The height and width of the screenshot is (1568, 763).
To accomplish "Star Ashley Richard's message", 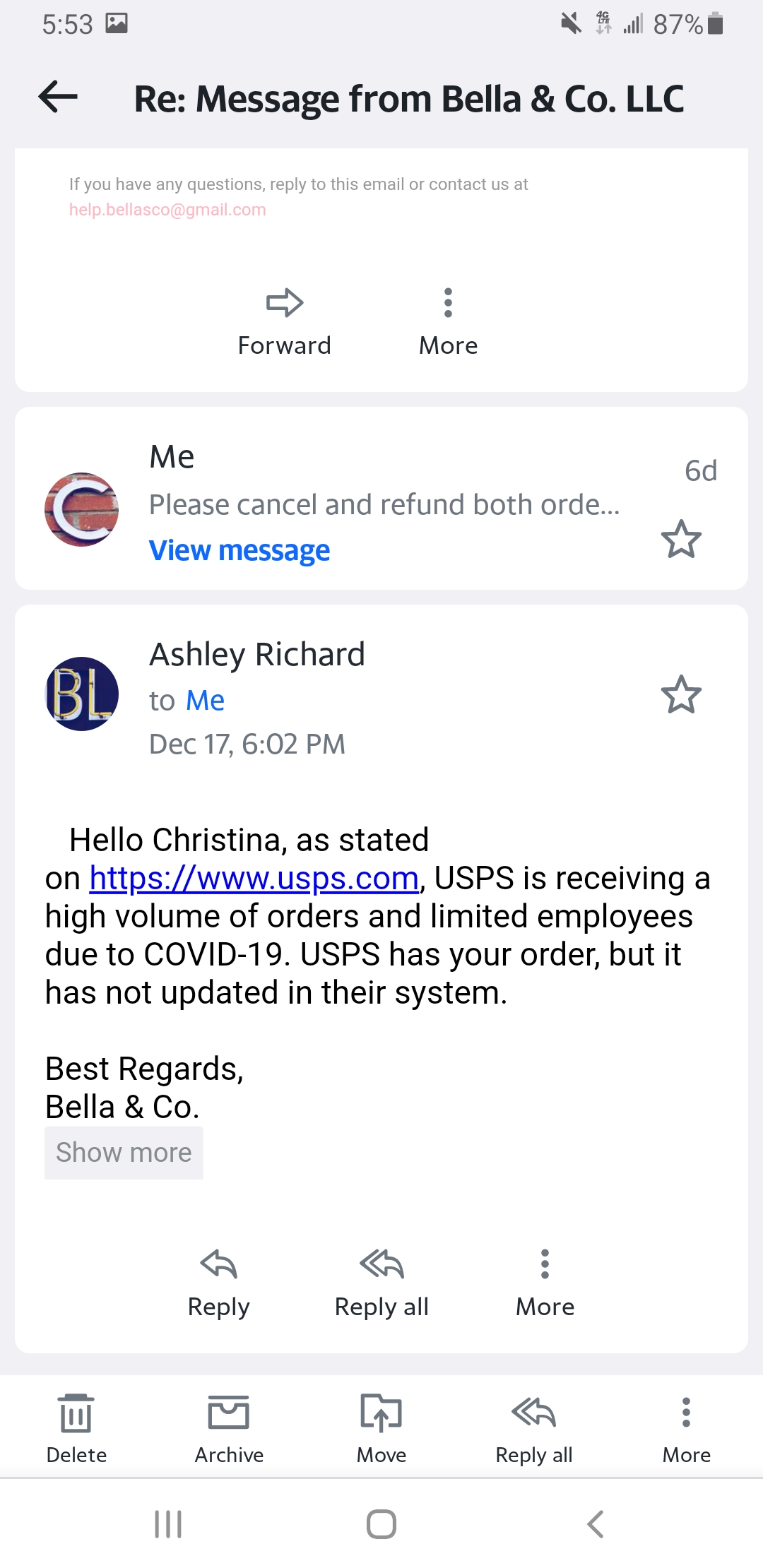I will 681,694.
